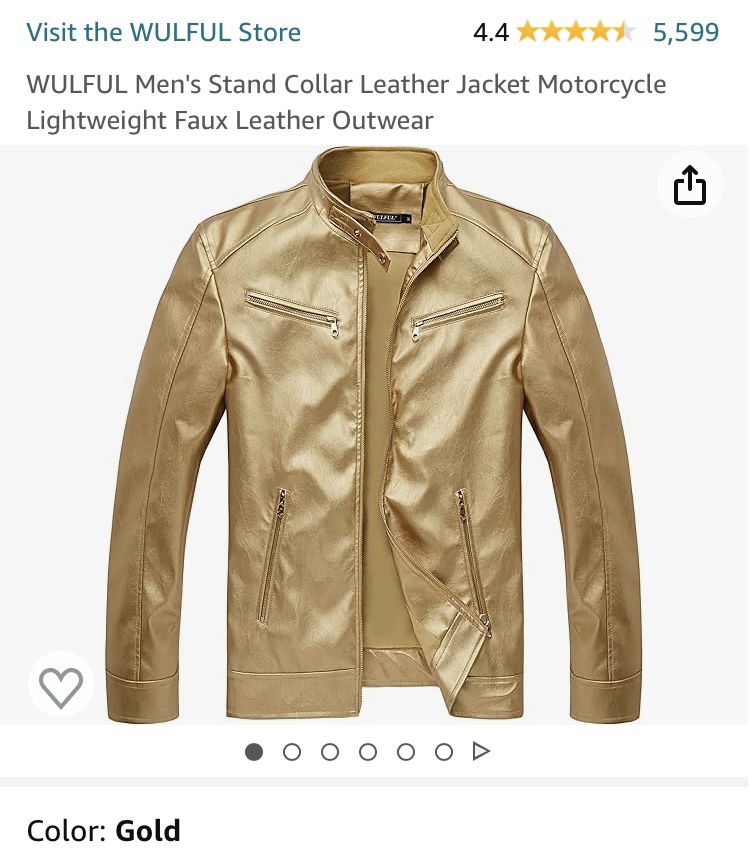Visit the WULFUL Store link
The image size is (750, 861).
coord(163,32)
